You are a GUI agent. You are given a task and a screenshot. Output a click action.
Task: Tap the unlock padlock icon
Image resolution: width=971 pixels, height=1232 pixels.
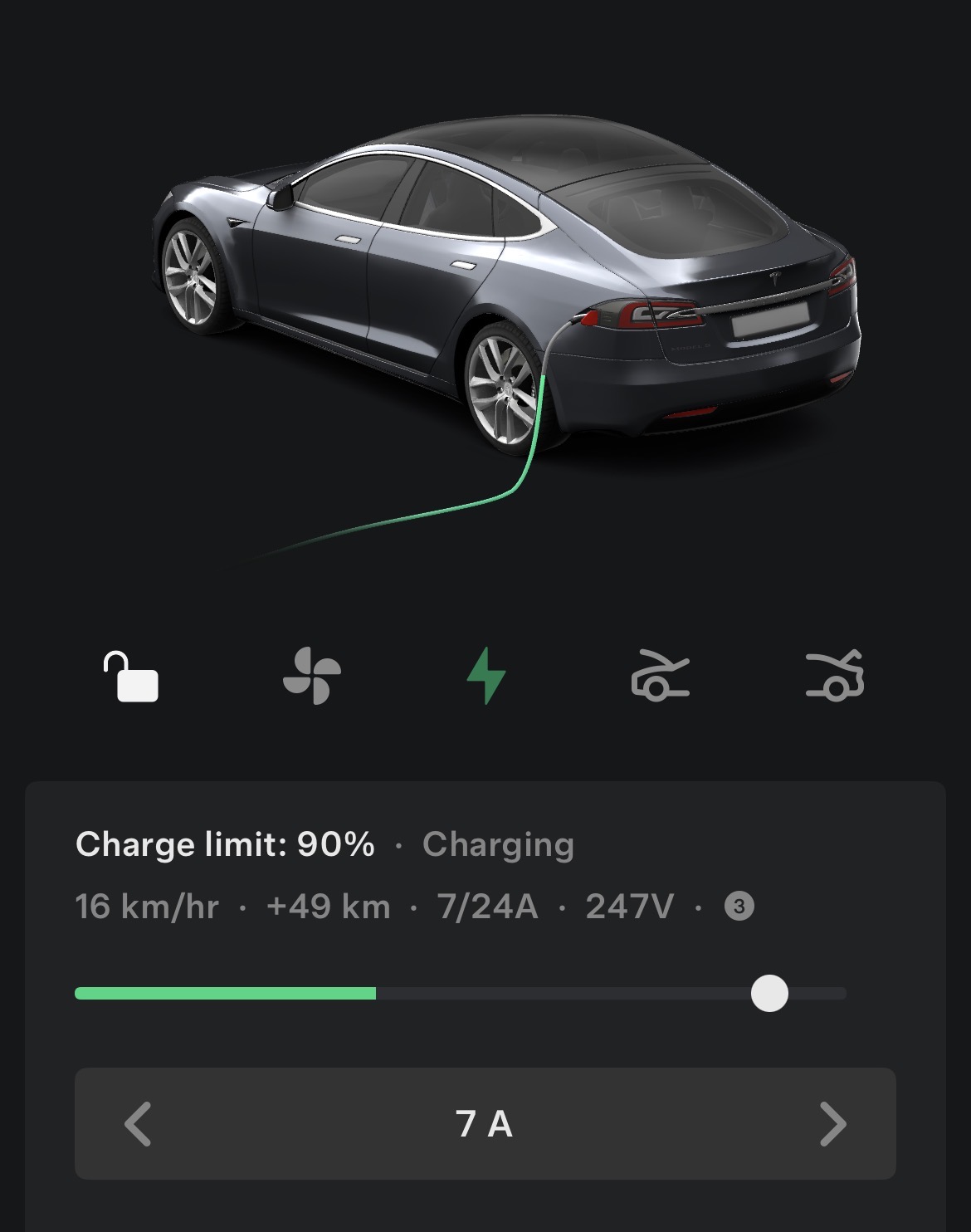[x=131, y=677]
